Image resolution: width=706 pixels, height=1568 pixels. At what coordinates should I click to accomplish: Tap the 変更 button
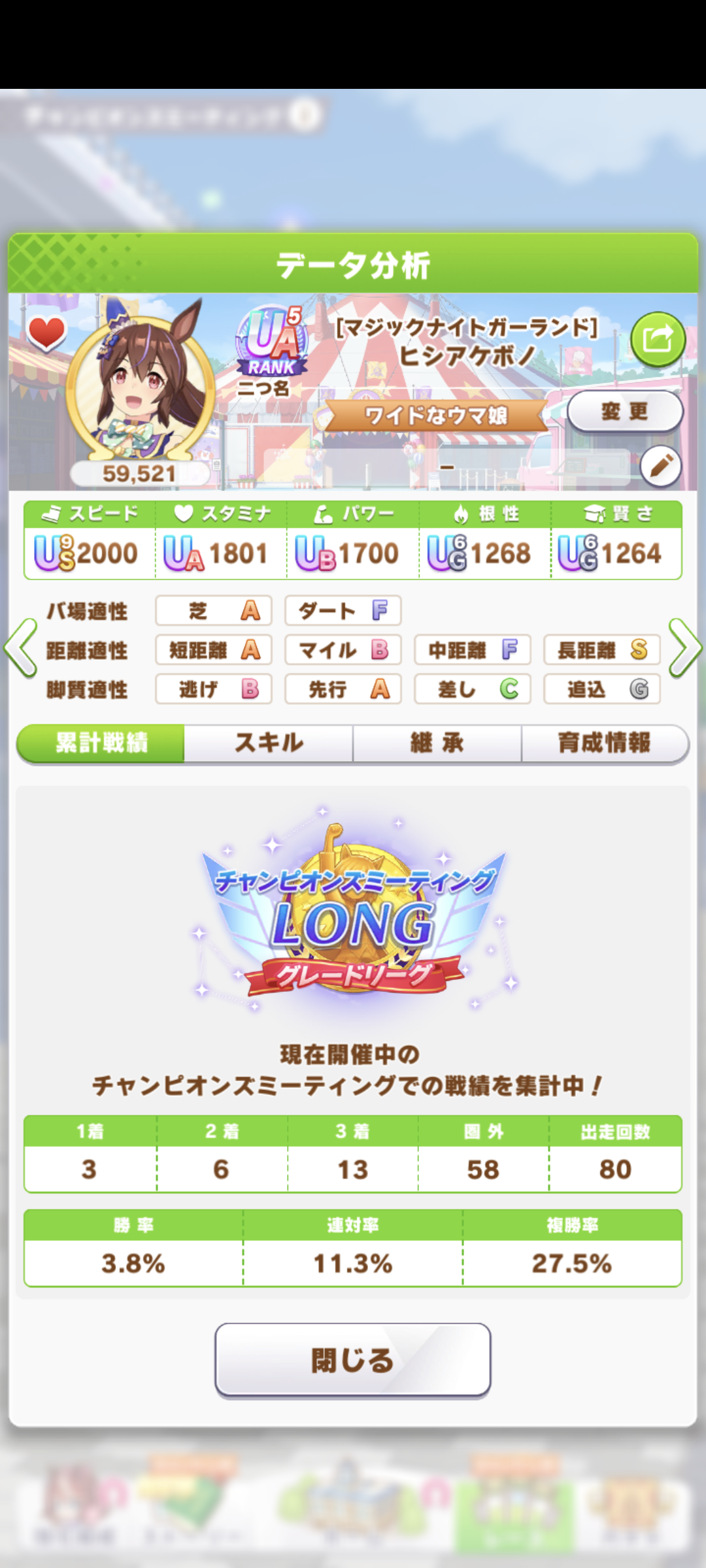[x=624, y=412]
